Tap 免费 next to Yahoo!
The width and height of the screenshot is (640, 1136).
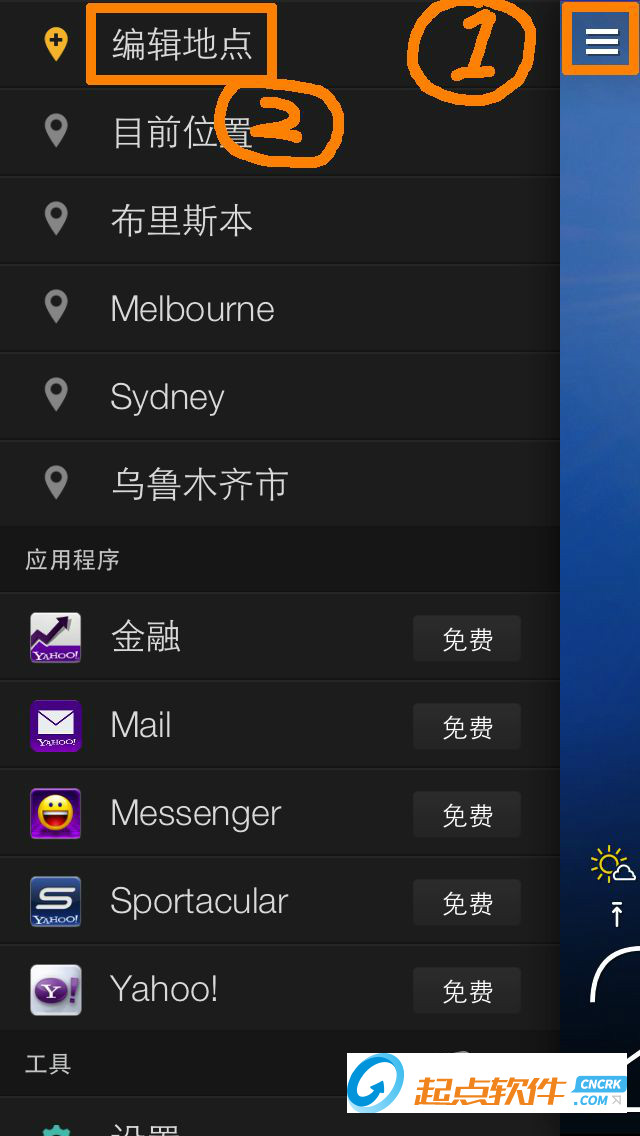point(467,991)
